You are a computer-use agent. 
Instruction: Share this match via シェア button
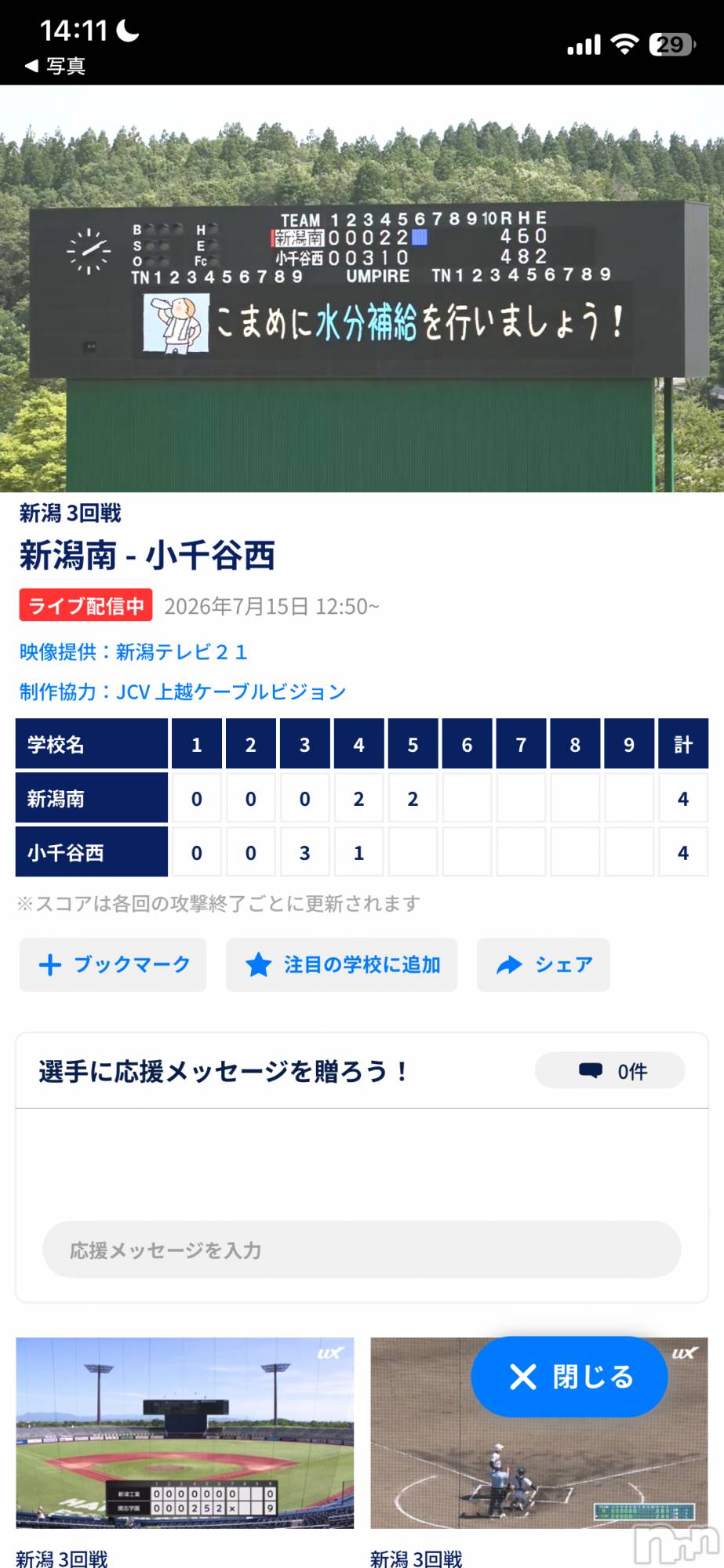click(543, 964)
